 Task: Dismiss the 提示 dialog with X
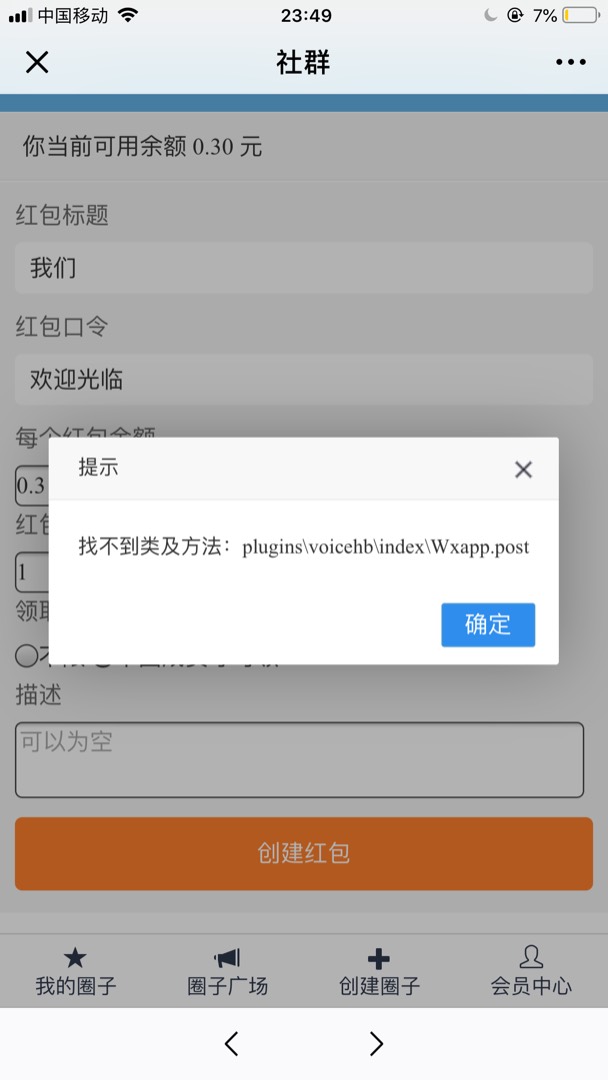pos(523,469)
